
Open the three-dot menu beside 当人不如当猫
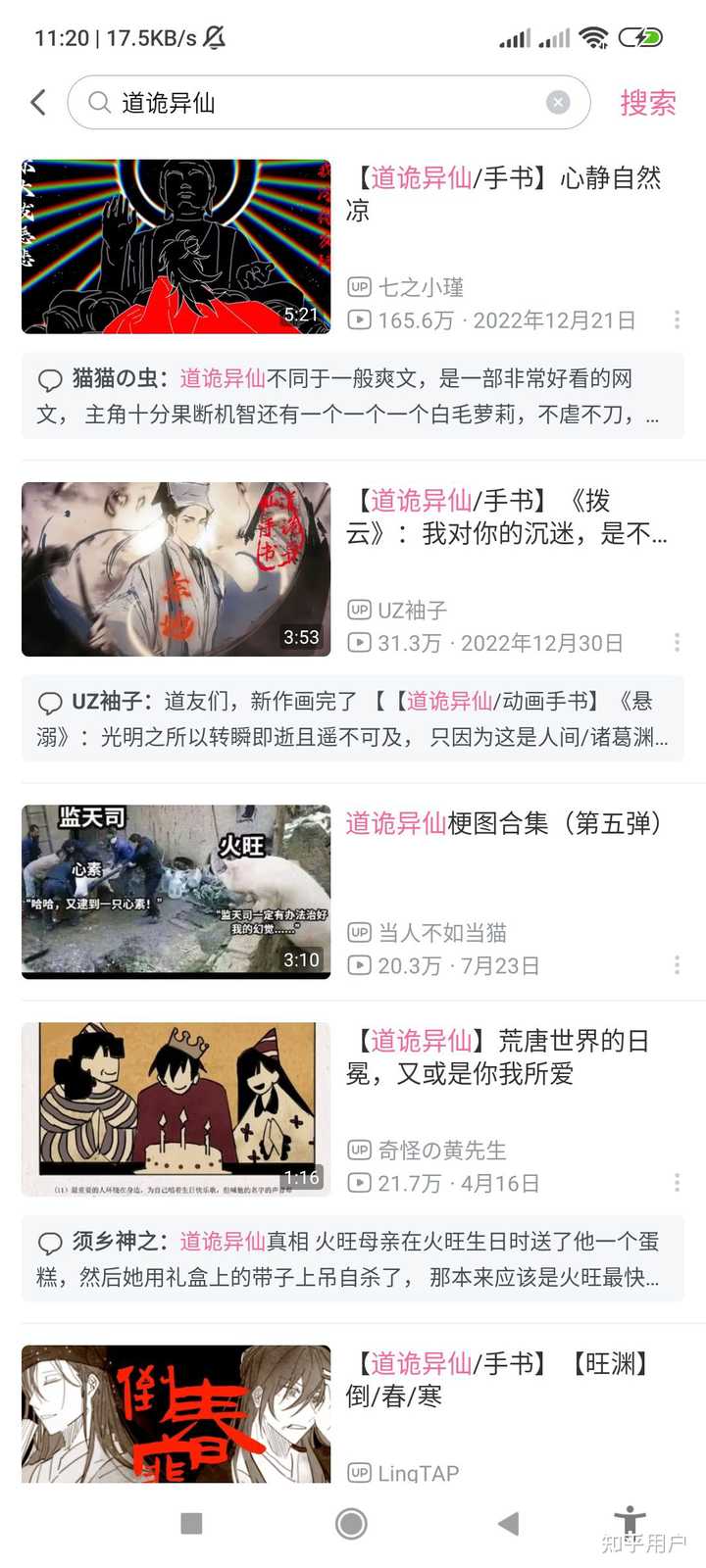pos(676,965)
